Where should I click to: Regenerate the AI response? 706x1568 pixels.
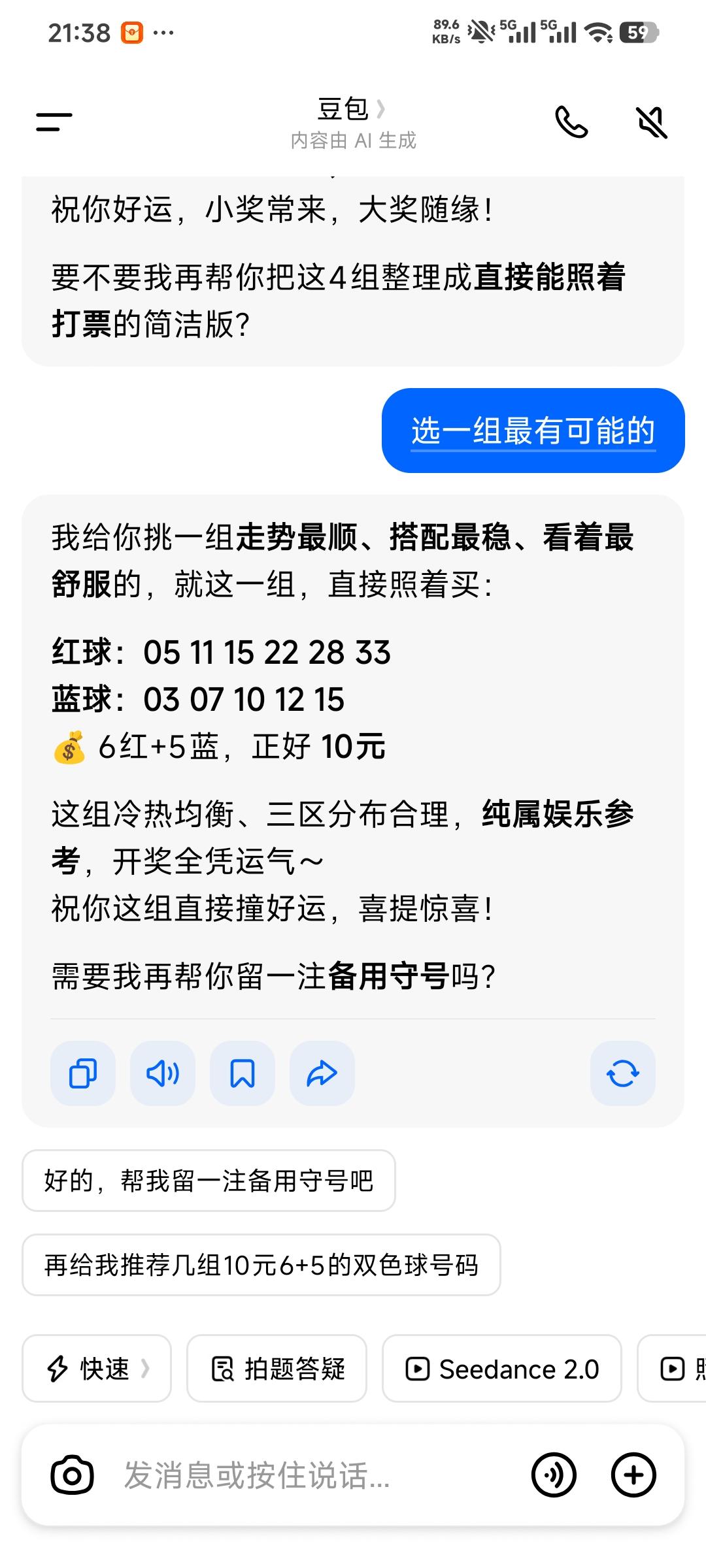pyautogui.click(x=622, y=1073)
